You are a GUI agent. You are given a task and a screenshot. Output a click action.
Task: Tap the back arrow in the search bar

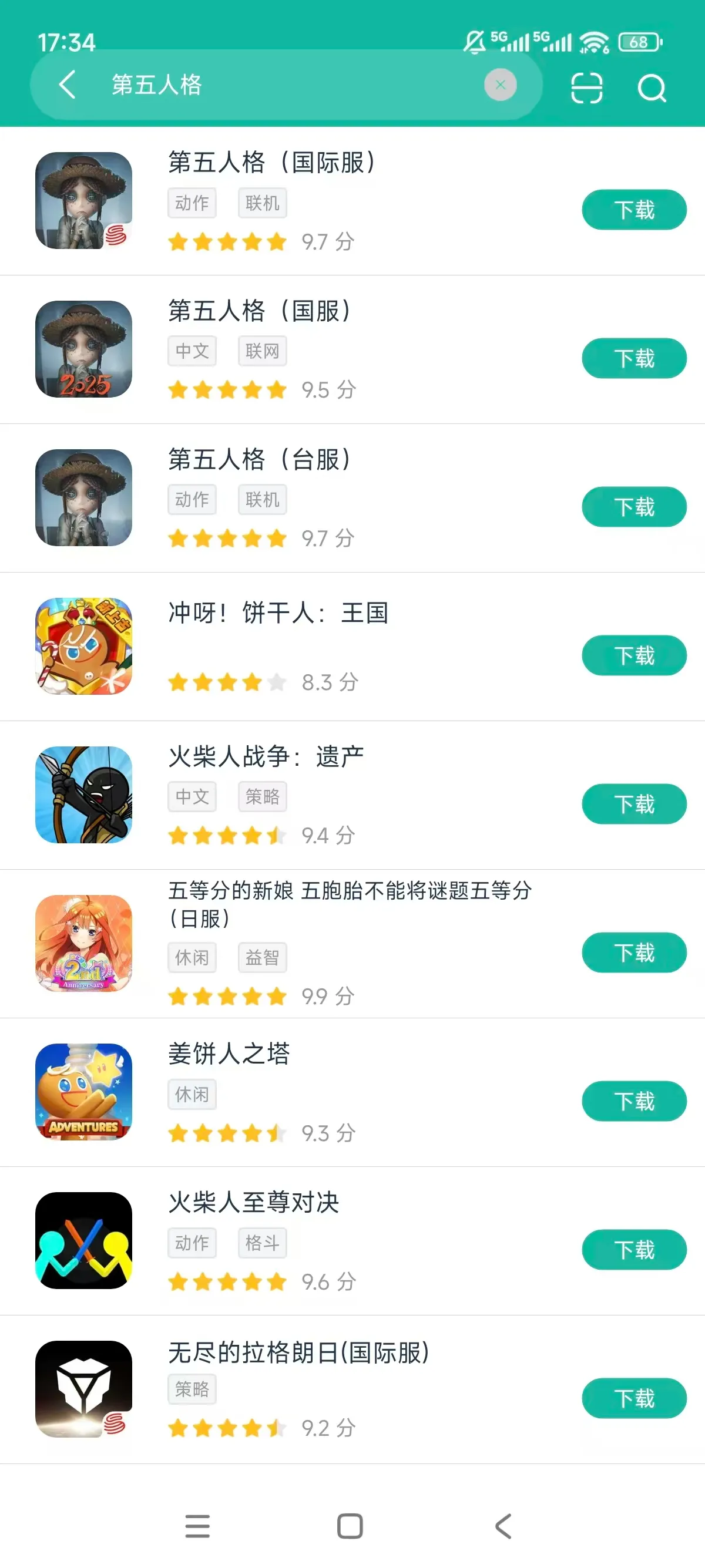[67, 85]
